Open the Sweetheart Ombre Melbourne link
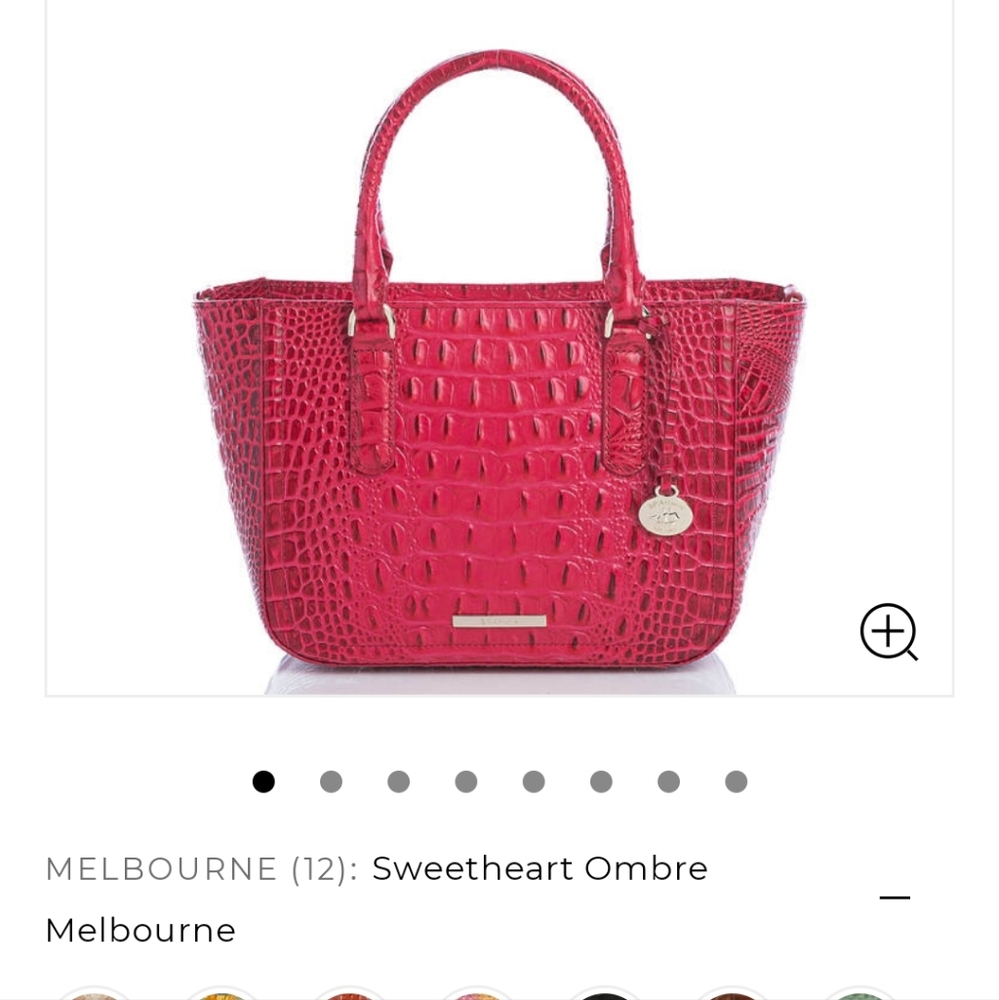 (x=540, y=868)
